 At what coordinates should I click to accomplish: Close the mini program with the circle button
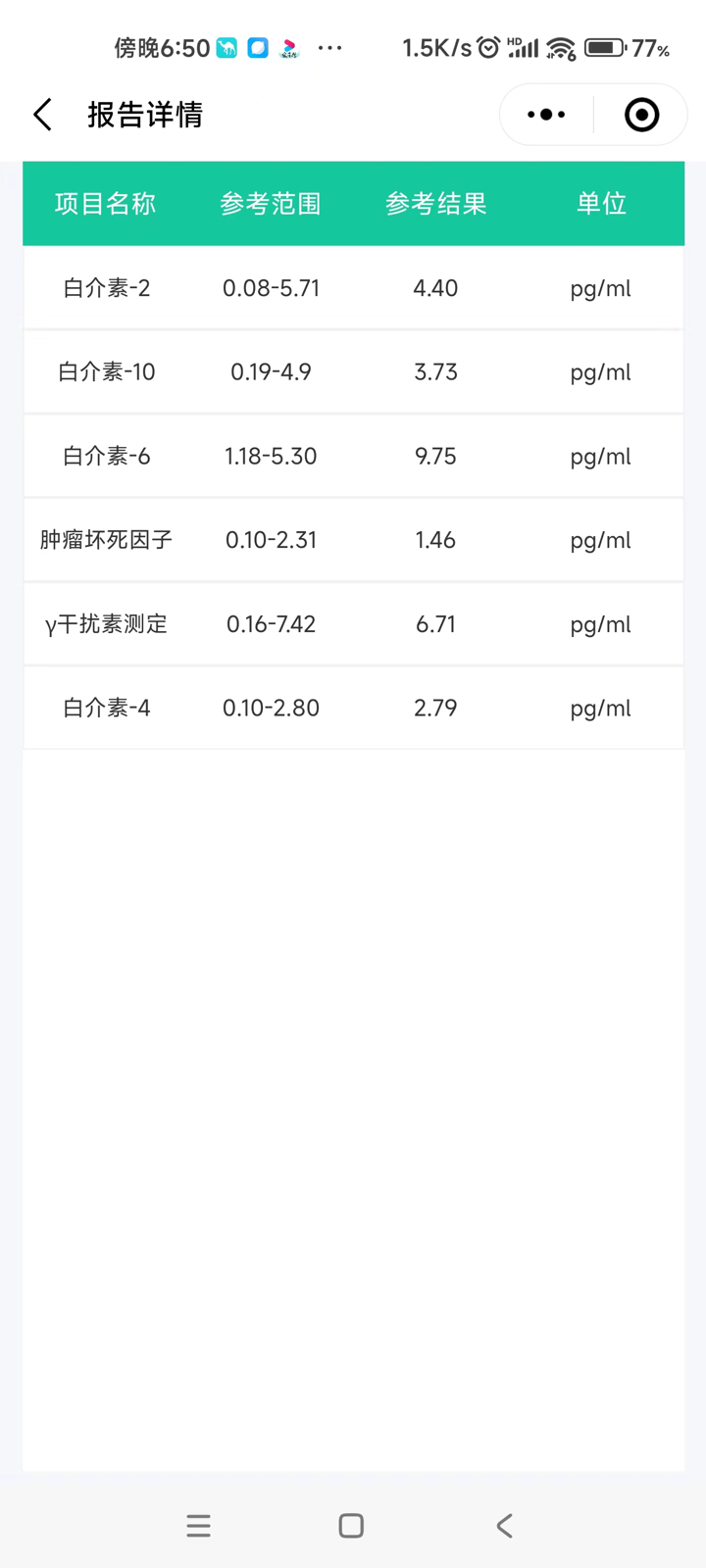tap(641, 115)
